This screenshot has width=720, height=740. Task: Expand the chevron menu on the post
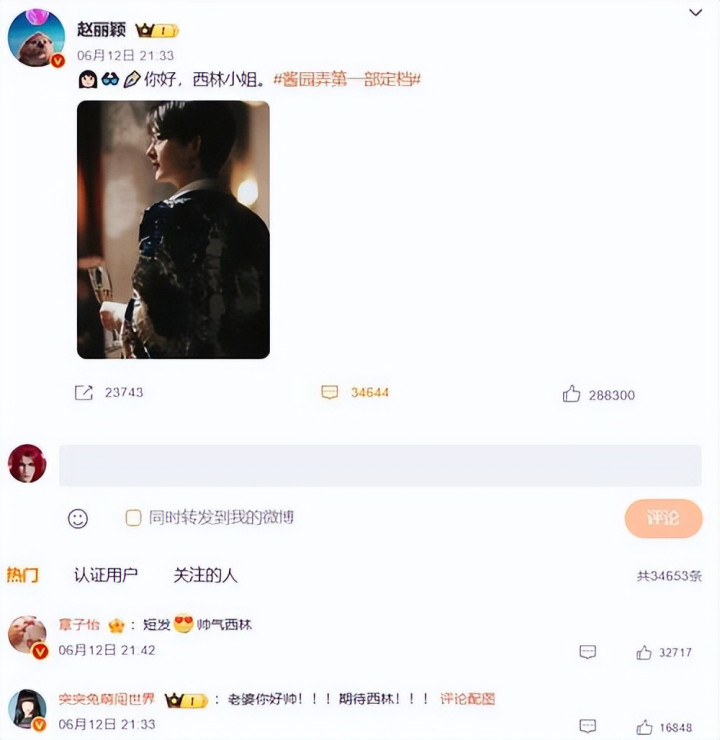pyautogui.click(x=695, y=13)
